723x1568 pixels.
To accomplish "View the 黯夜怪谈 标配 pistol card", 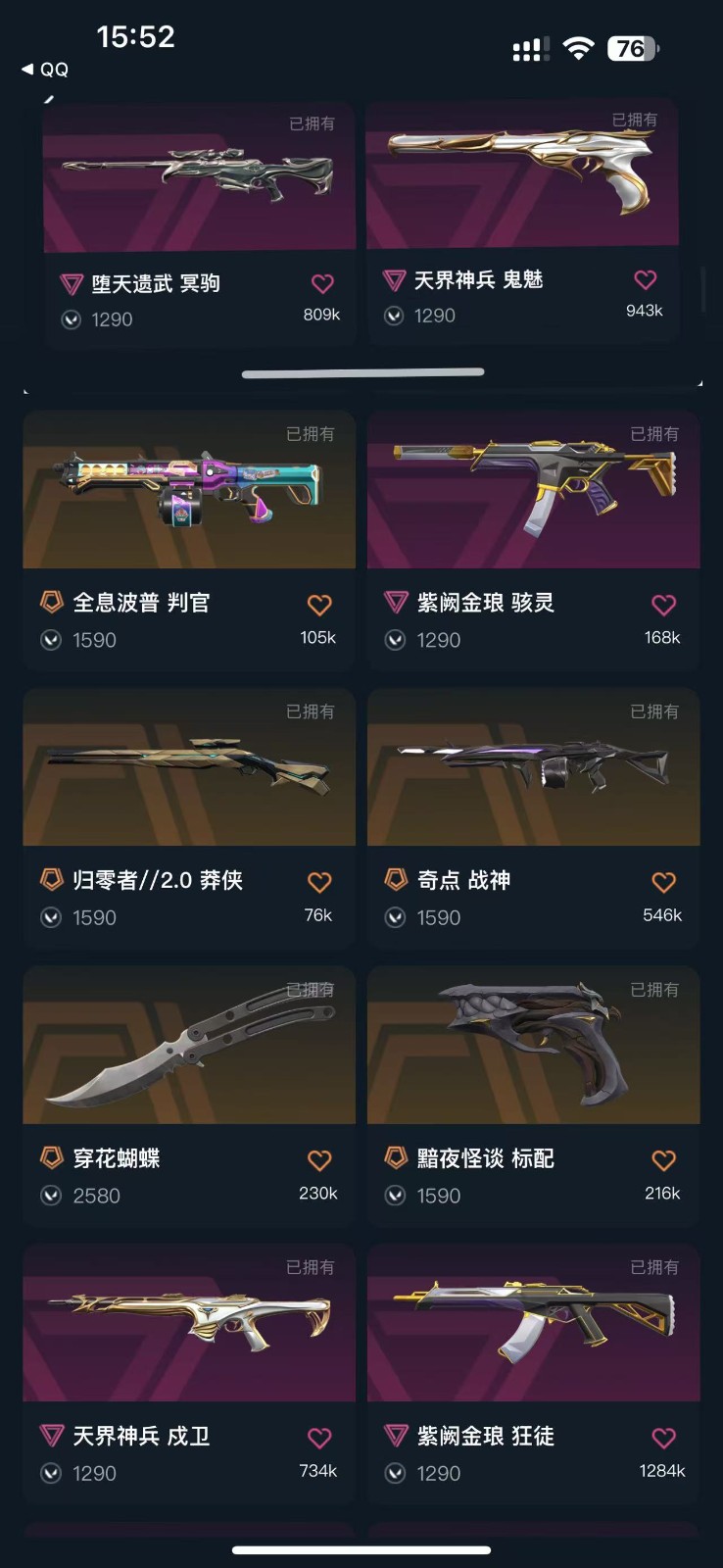I will click(534, 1096).
